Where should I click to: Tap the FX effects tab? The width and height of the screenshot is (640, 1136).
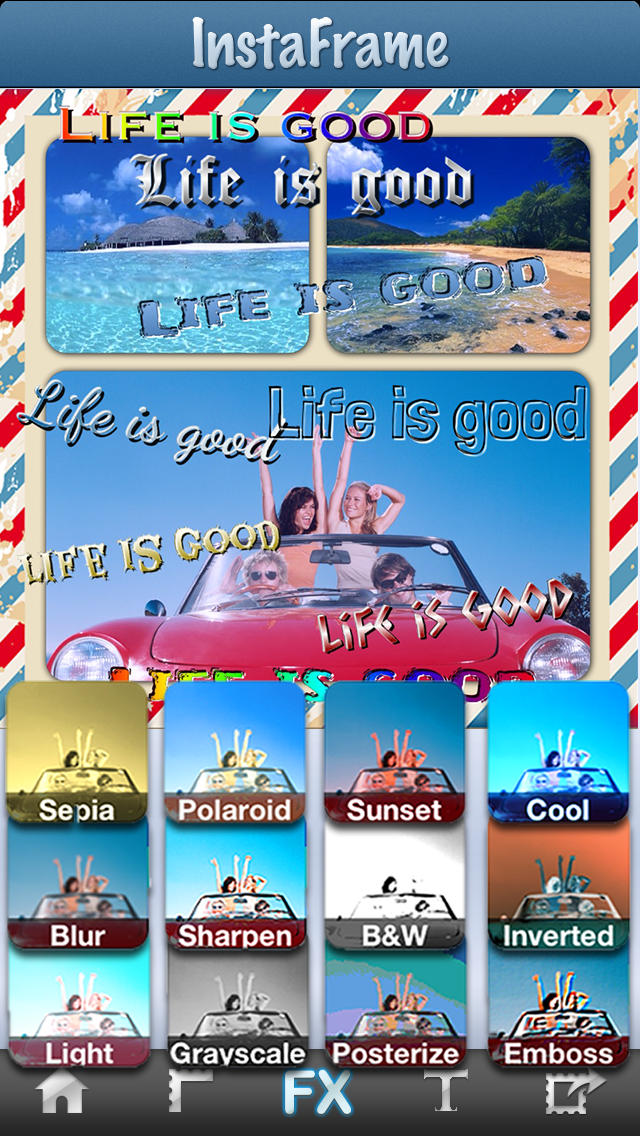click(x=317, y=1092)
